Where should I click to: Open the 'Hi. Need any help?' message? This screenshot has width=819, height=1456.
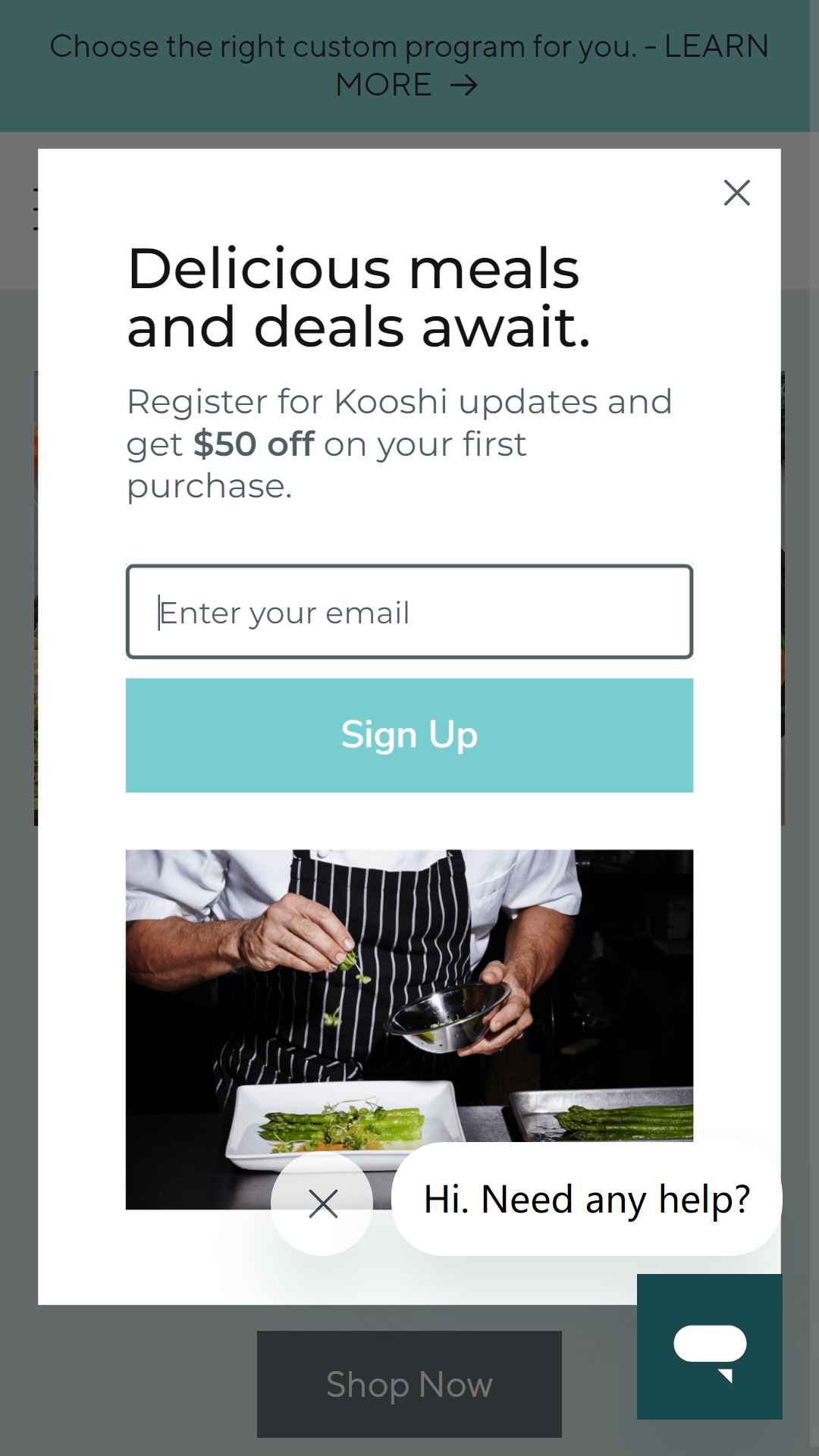[x=586, y=1199]
